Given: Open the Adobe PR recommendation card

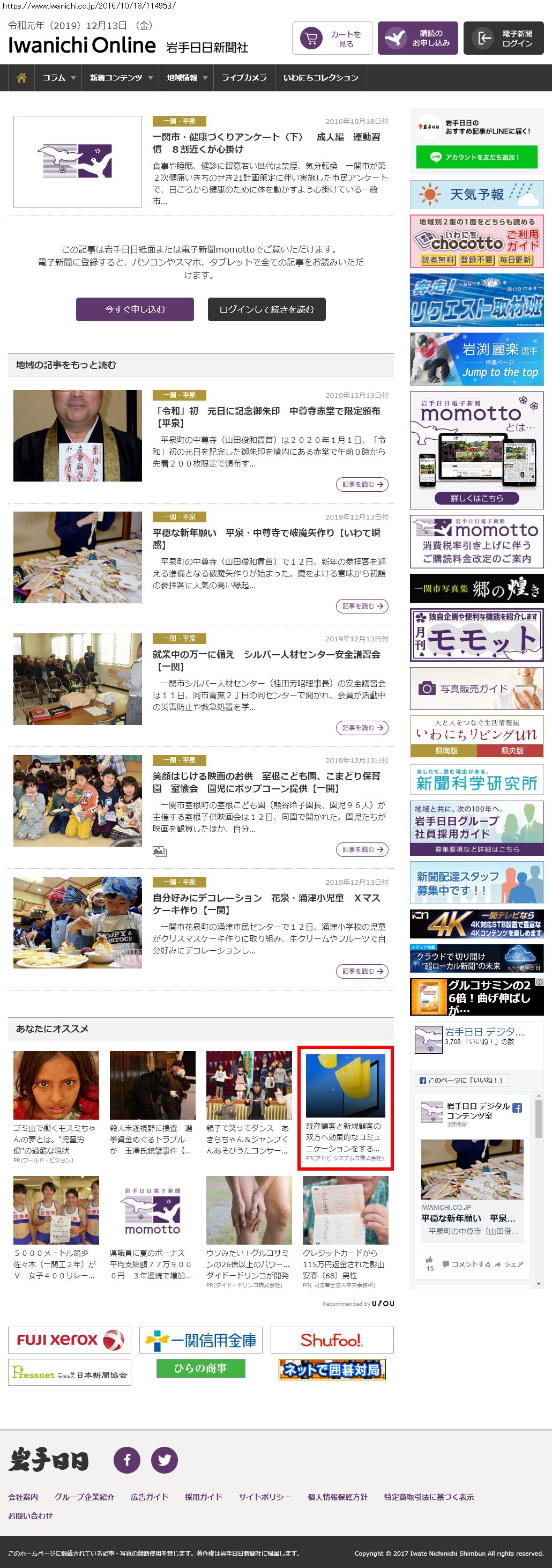Looking at the screenshot, I should [345, 1107].
